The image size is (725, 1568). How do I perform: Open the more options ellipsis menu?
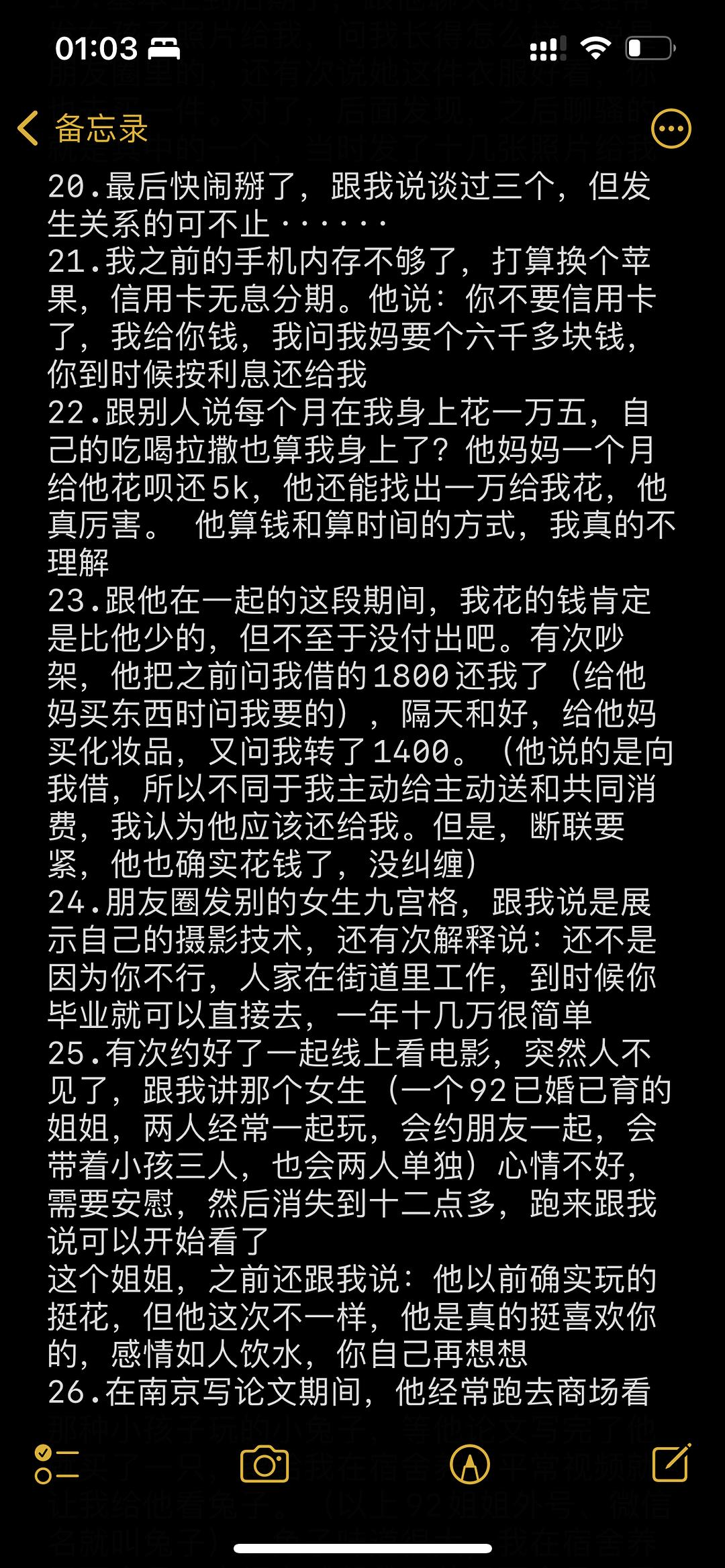click(x=671, y=128)
